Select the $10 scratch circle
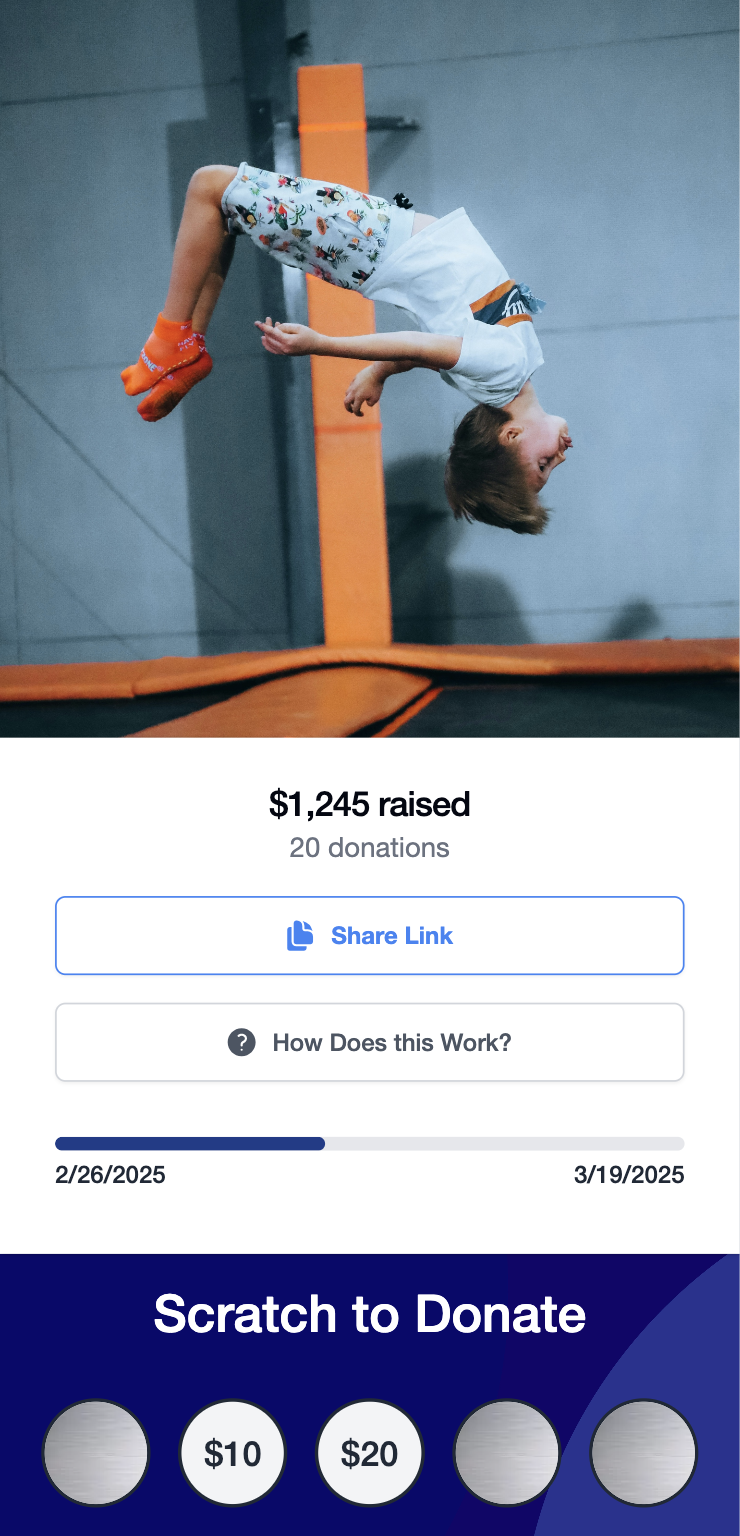This screenshot has height=1536, width=740. tap(232, 1453)
